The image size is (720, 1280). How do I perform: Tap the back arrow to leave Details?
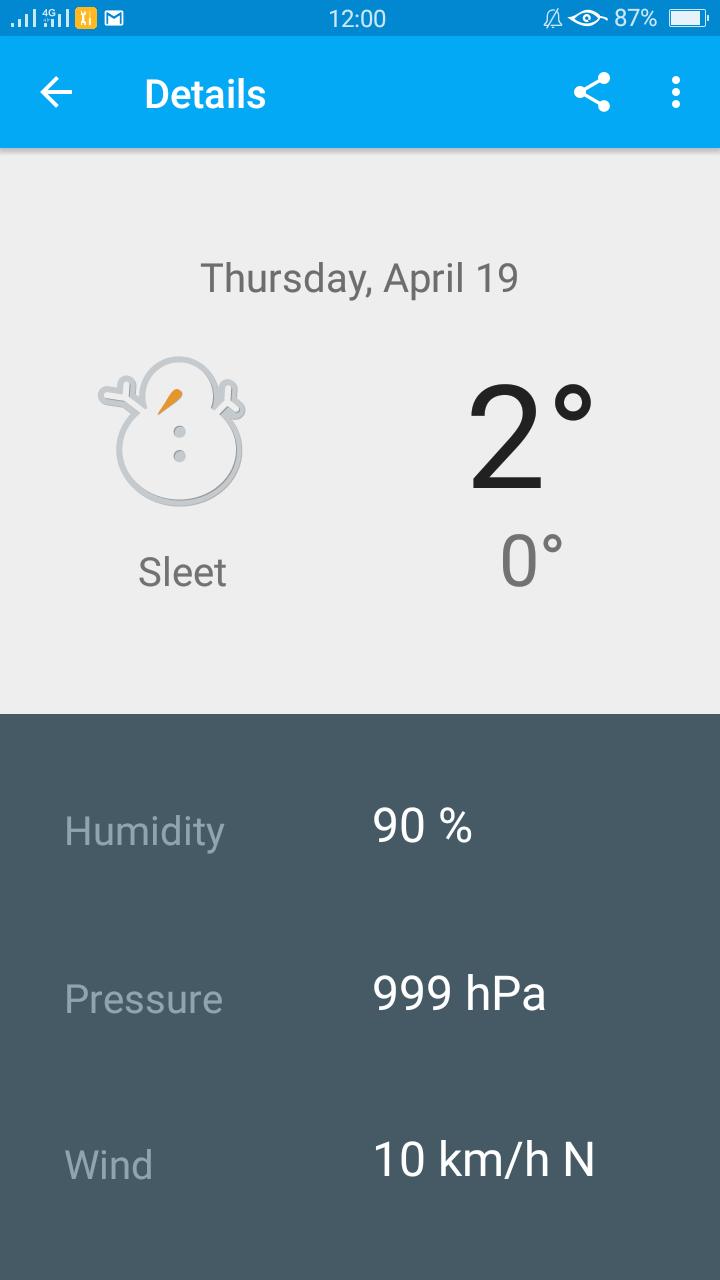pyautogui.click(x=55, y=92)
